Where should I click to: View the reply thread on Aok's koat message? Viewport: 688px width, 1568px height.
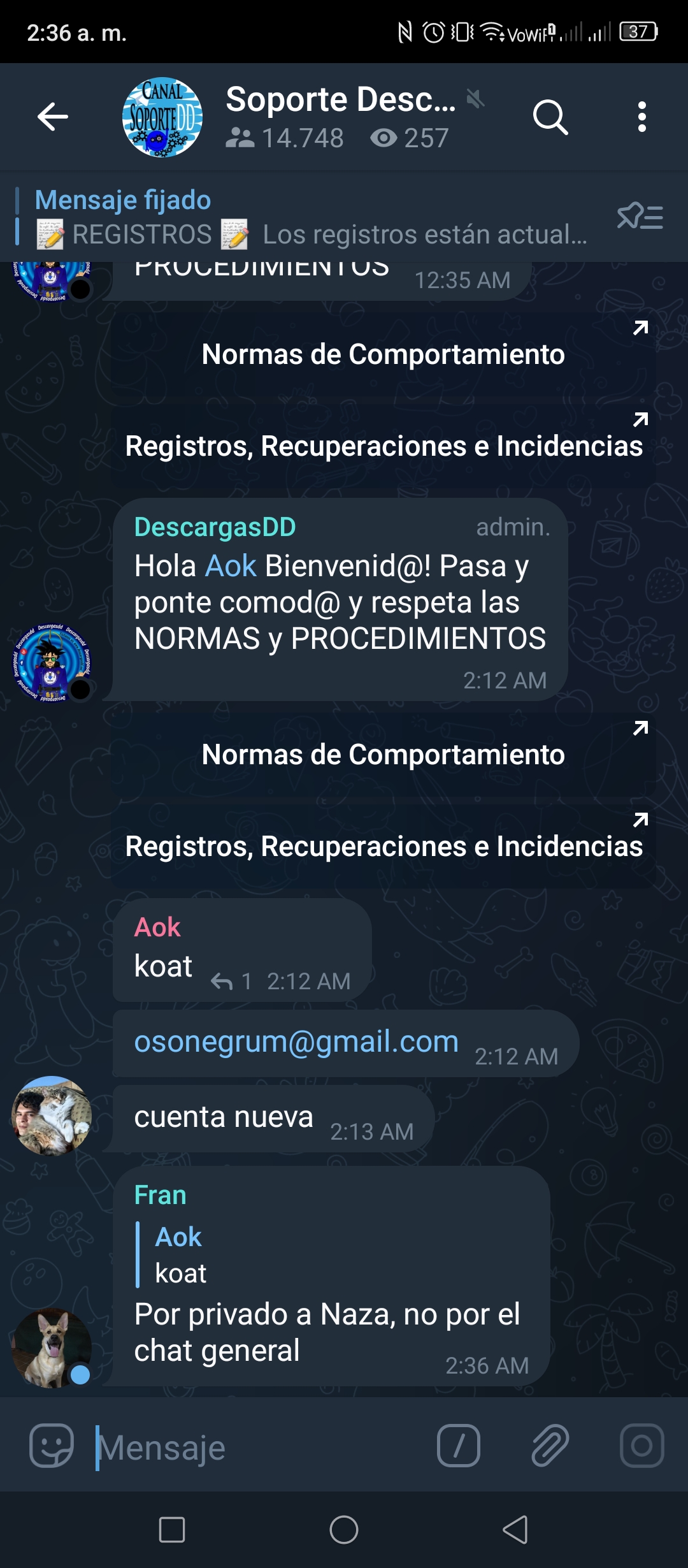pyautogui.click(x=231, y=982)
